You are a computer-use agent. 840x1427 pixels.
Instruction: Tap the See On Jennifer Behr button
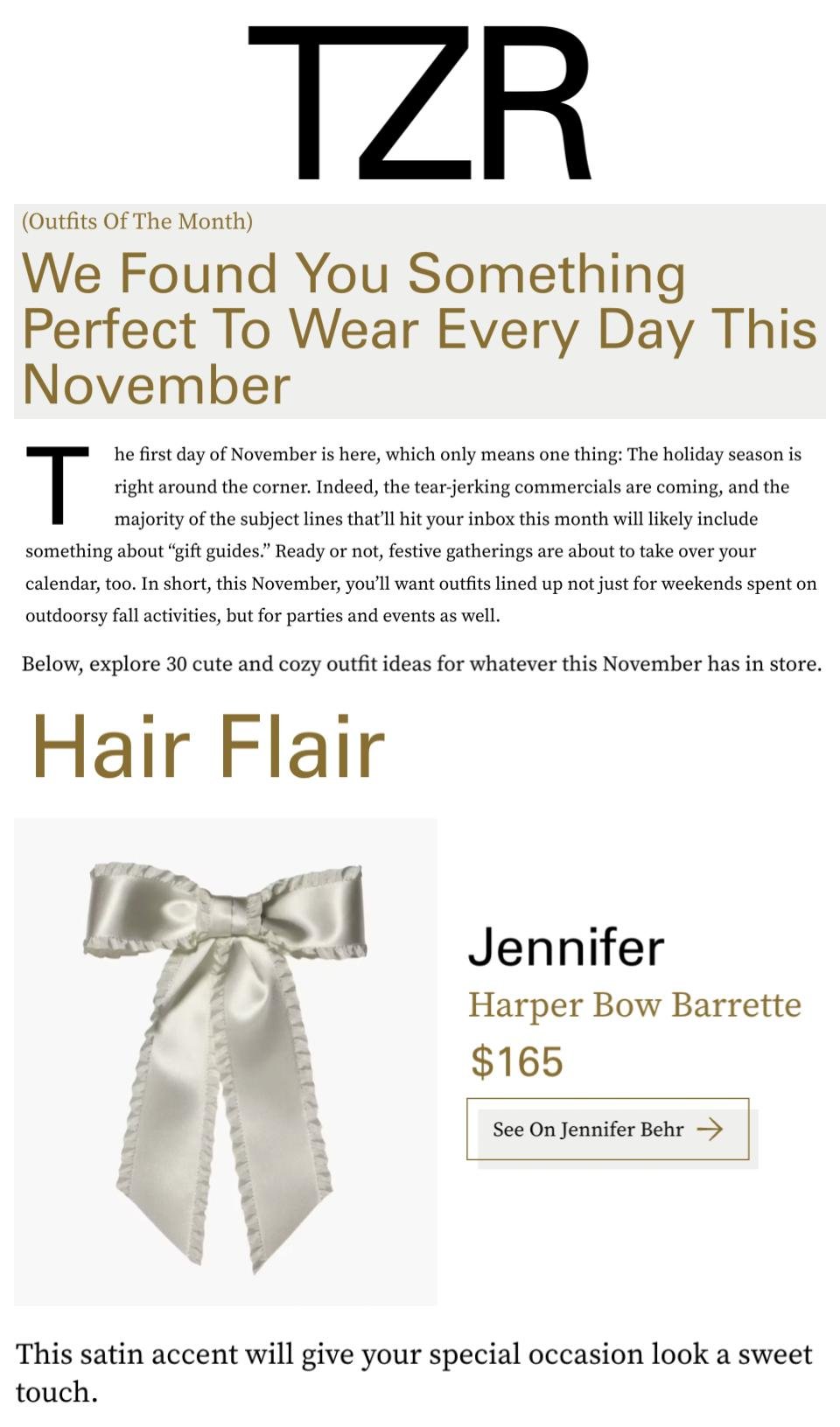[x=607, y=1129]
